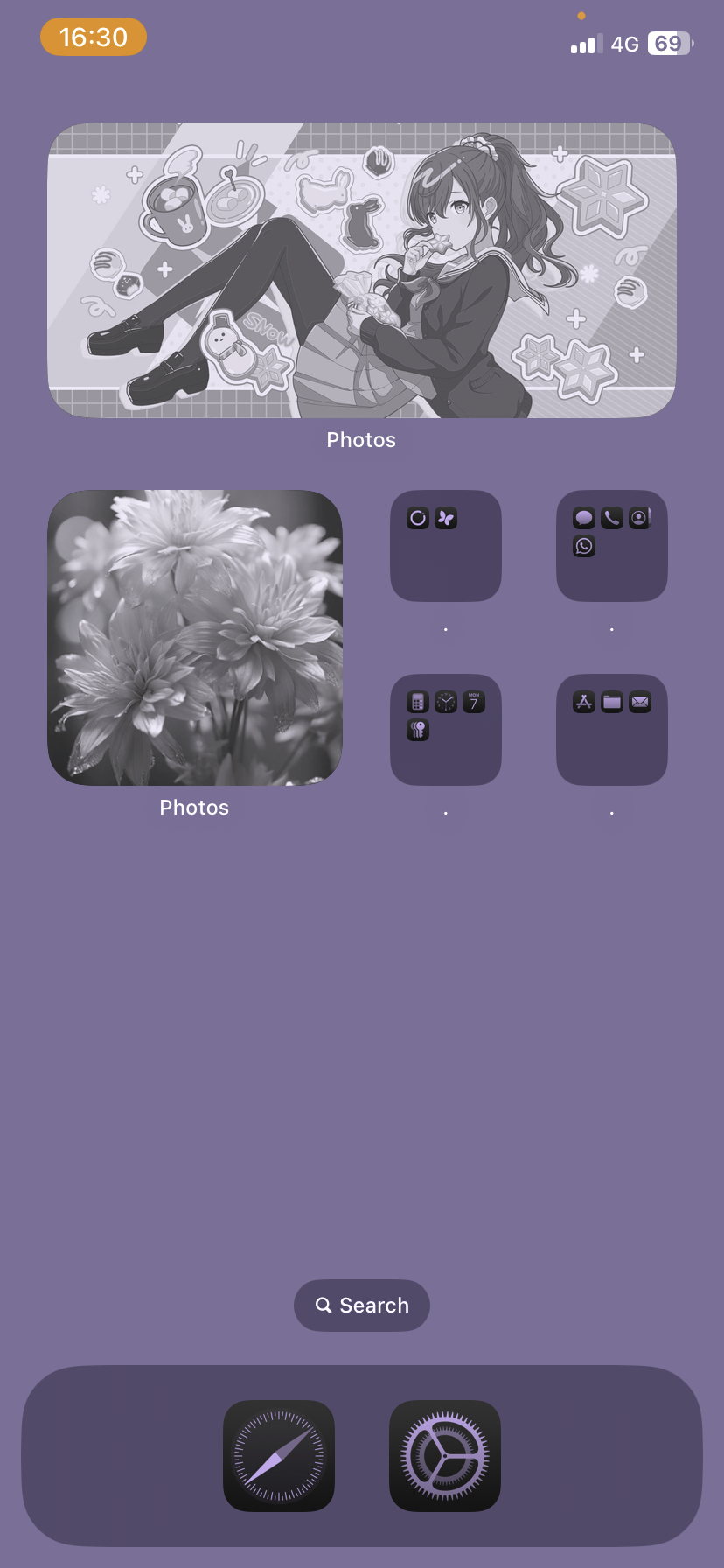The width and height of the screenshot is (724, 1568).
Task: Tap the Search pill above the dock
Action: pyautogui.click(x=361, y=1305)
